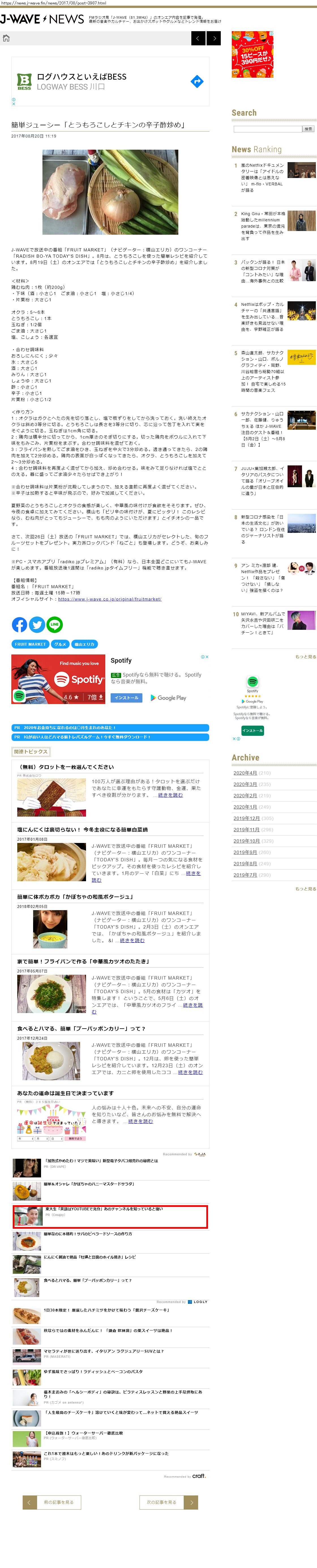Go to the home icon
317x1568 pixels.
click(6, 38)
